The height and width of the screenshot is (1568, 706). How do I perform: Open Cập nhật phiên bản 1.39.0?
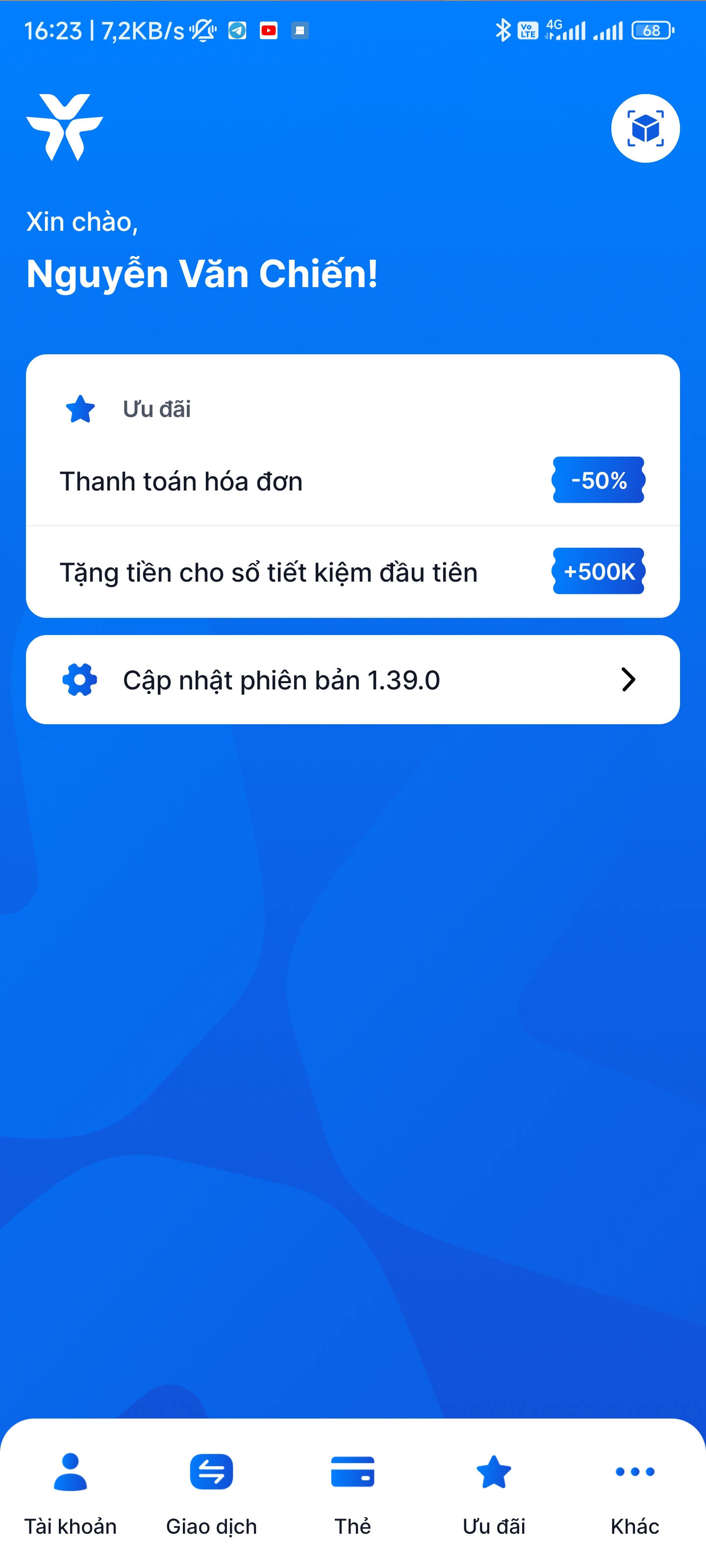pos(353,680)
